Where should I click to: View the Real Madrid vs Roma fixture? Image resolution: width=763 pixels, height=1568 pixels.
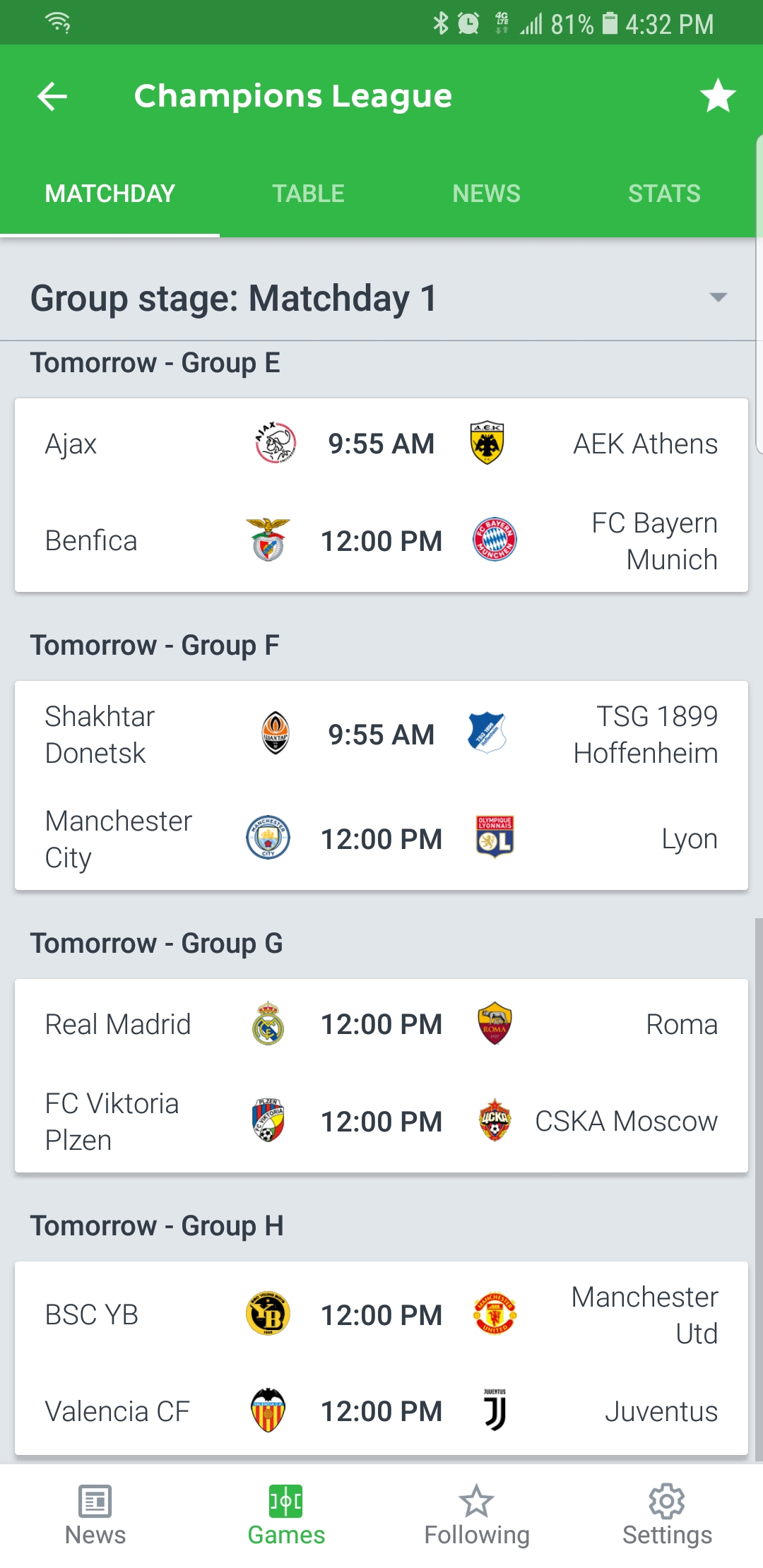[381, 1024]
